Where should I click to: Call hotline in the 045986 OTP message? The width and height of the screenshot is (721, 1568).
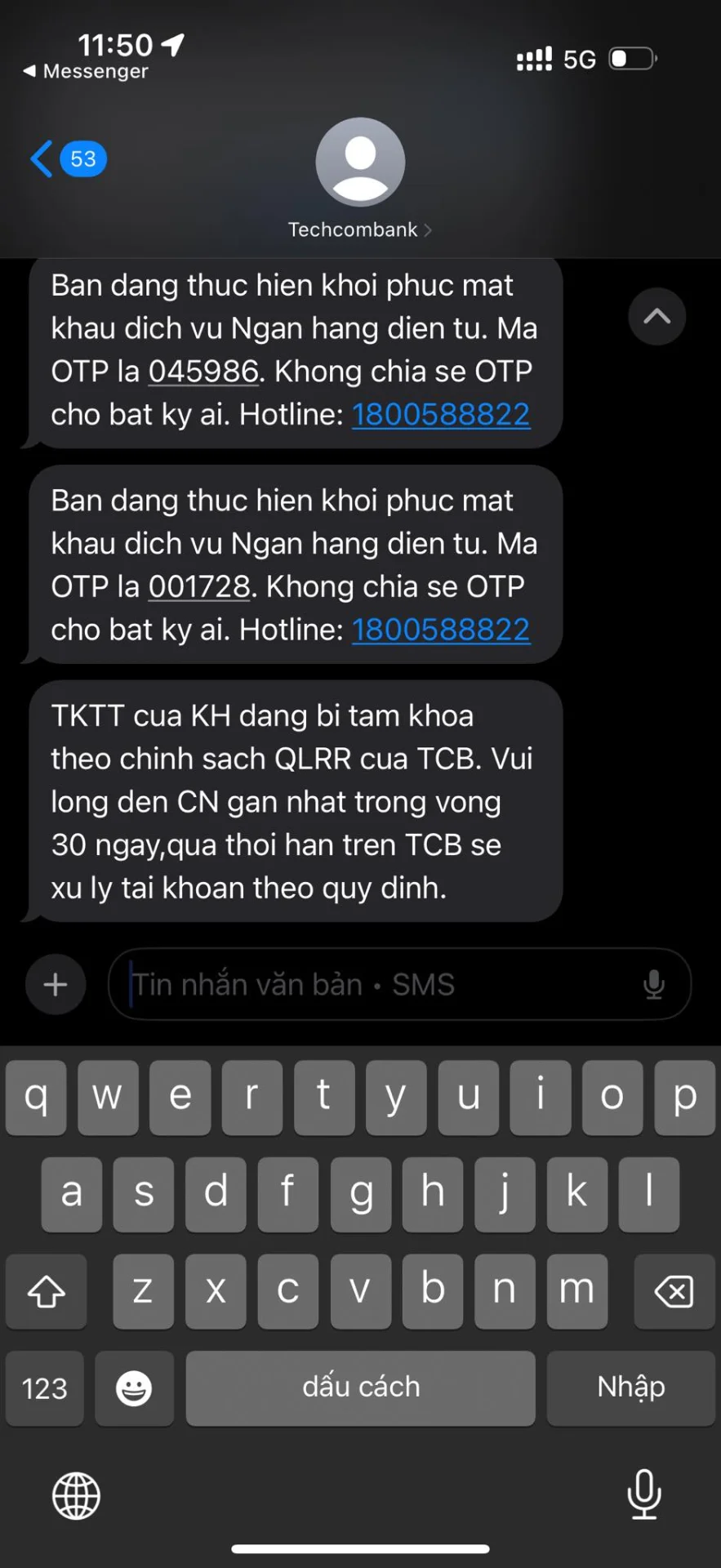(x=440, y=415)
